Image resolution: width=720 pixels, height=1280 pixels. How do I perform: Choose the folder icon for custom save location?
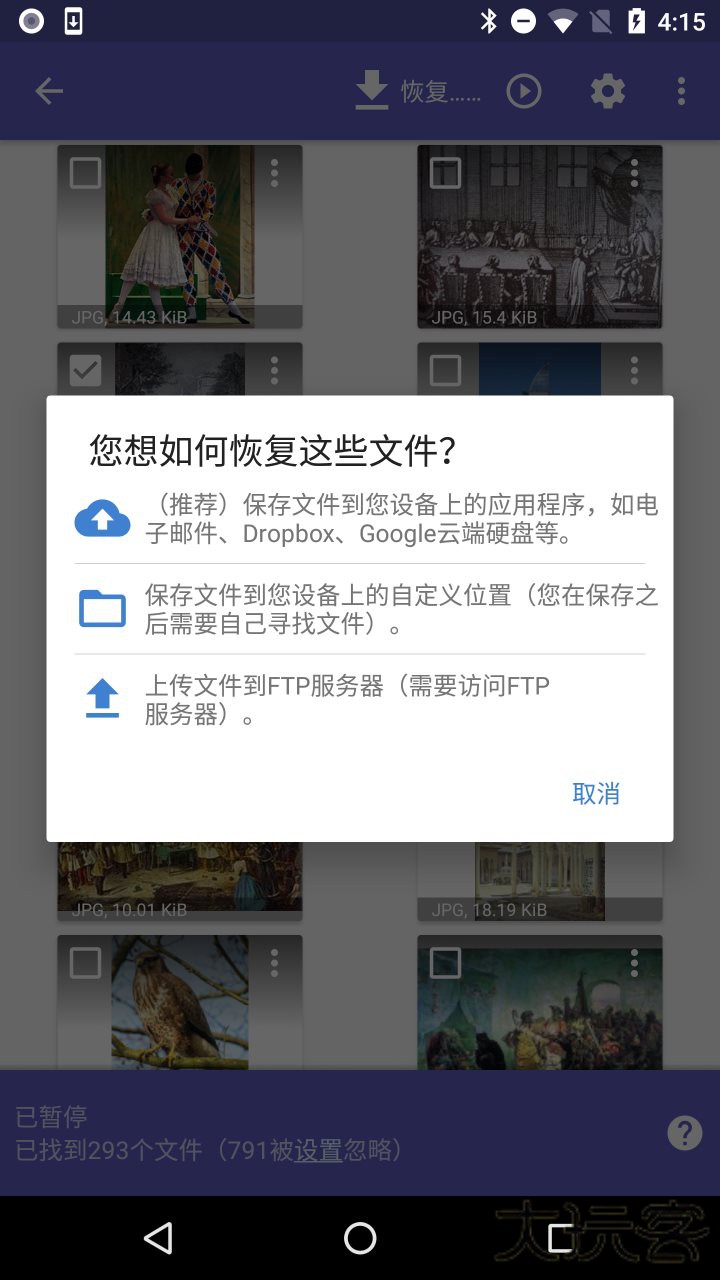click(101, 607)
